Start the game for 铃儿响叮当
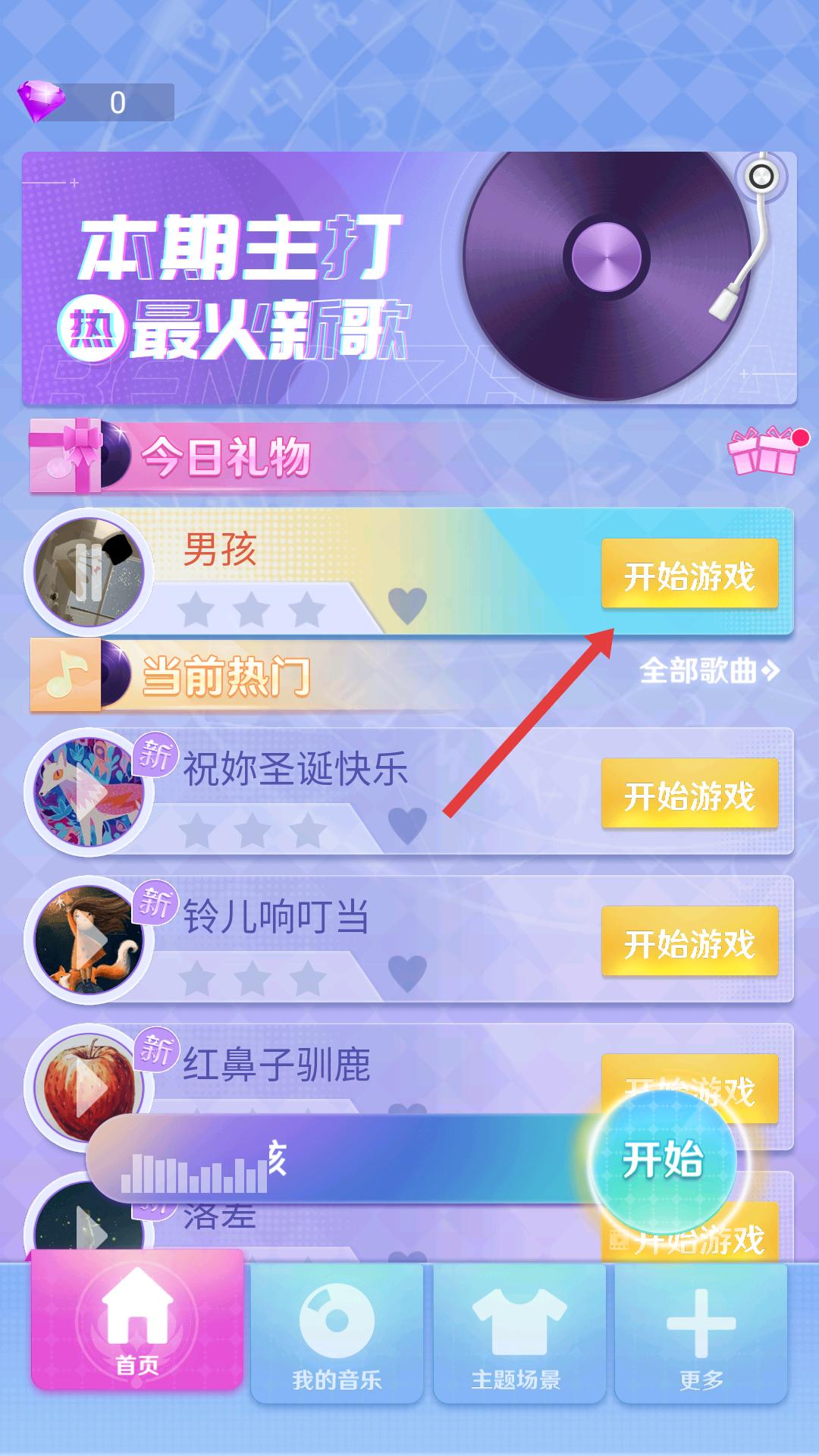 689,942
